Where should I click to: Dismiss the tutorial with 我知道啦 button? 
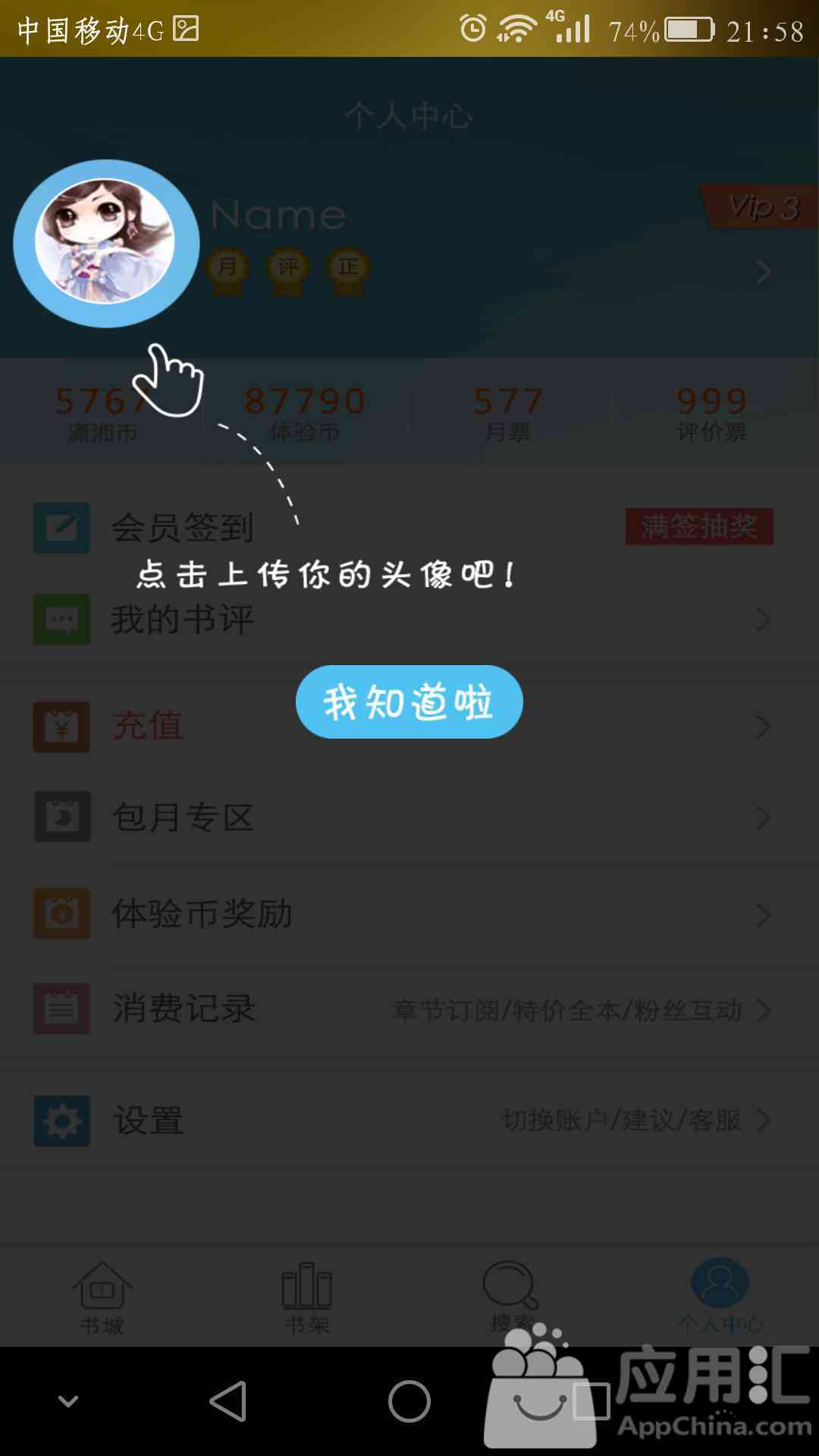[x=409, y=701]
